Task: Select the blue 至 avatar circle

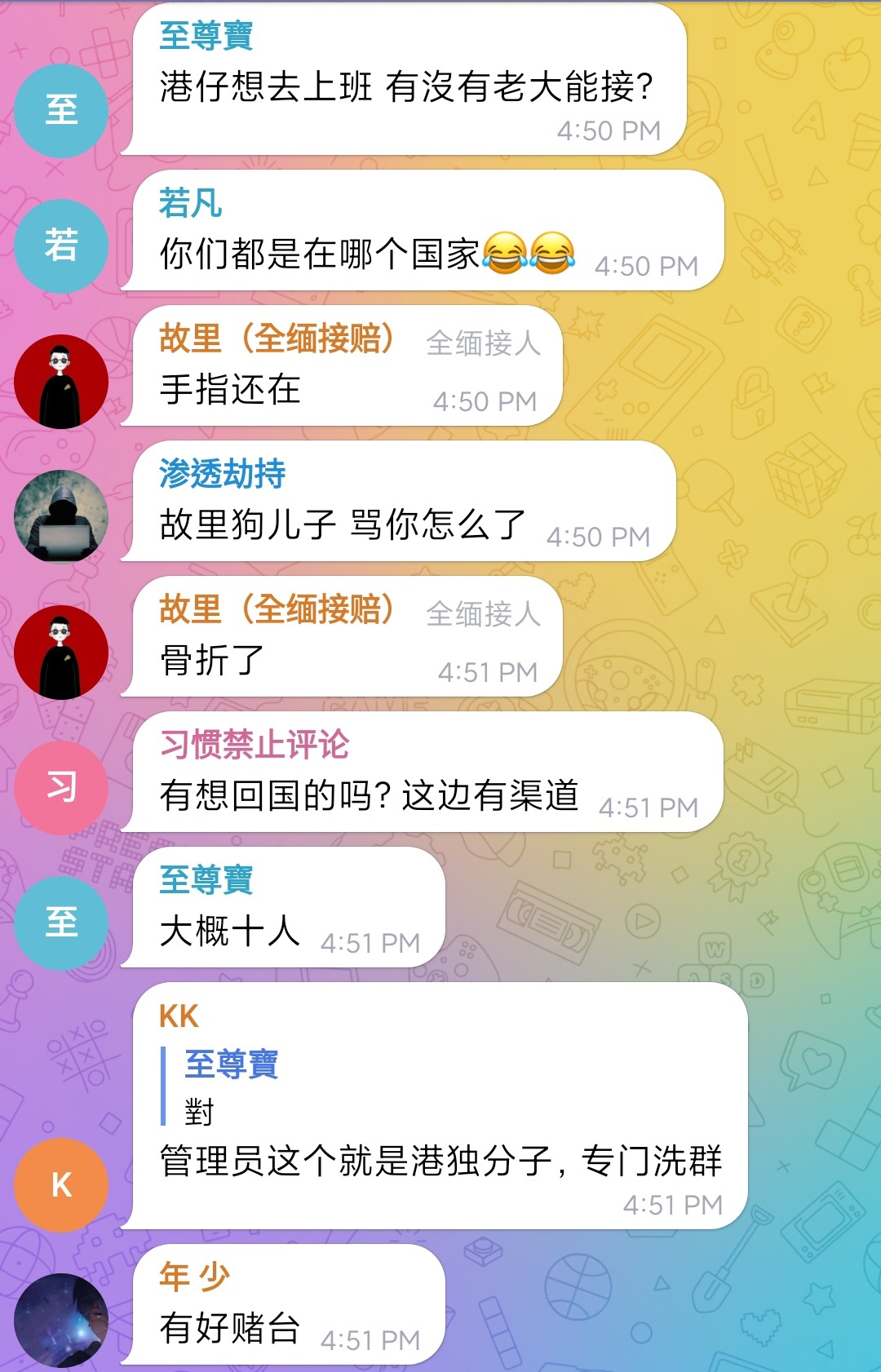Action: coord(61,110)
